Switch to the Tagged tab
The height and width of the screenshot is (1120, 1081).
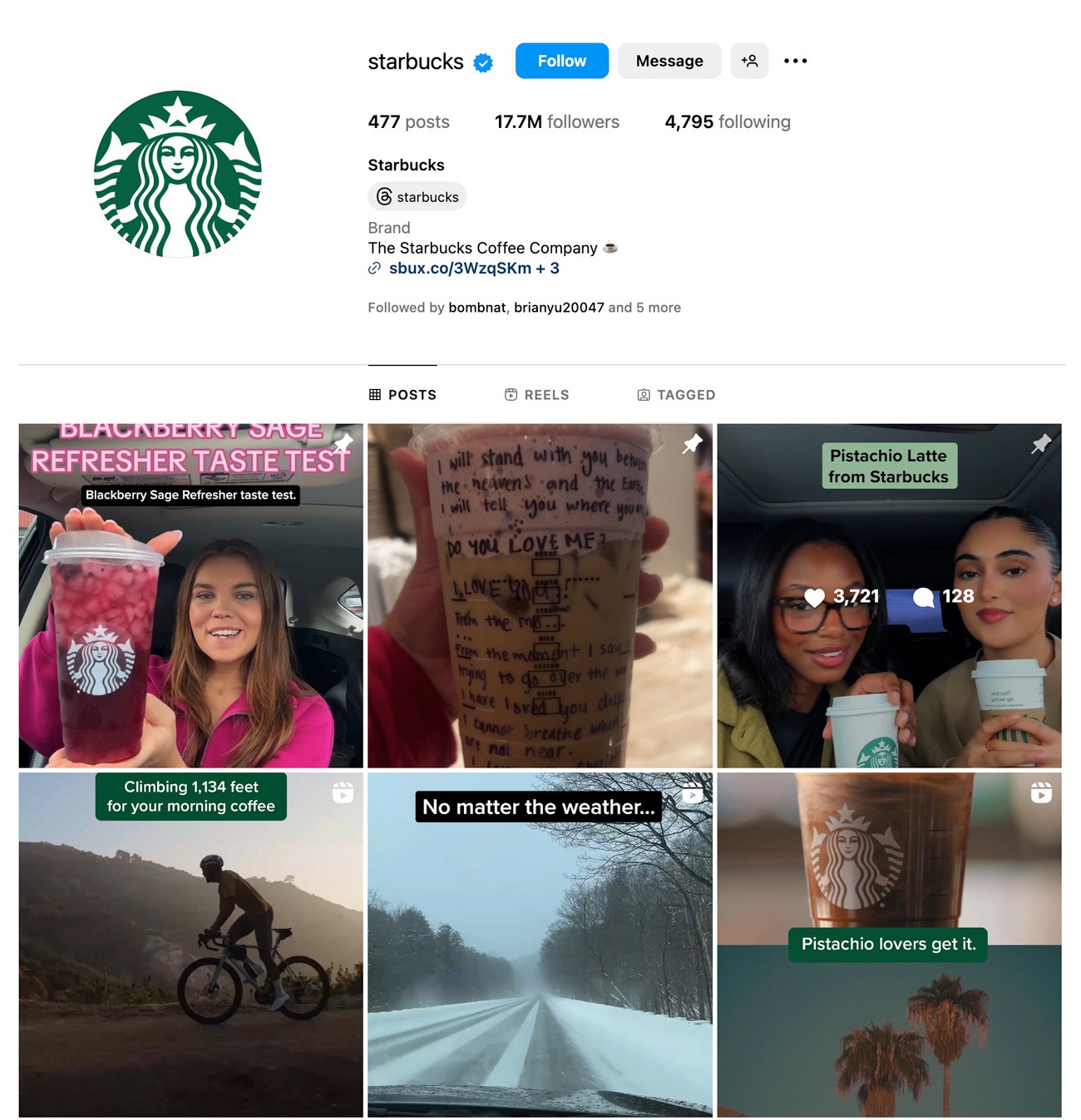(676, 395)
